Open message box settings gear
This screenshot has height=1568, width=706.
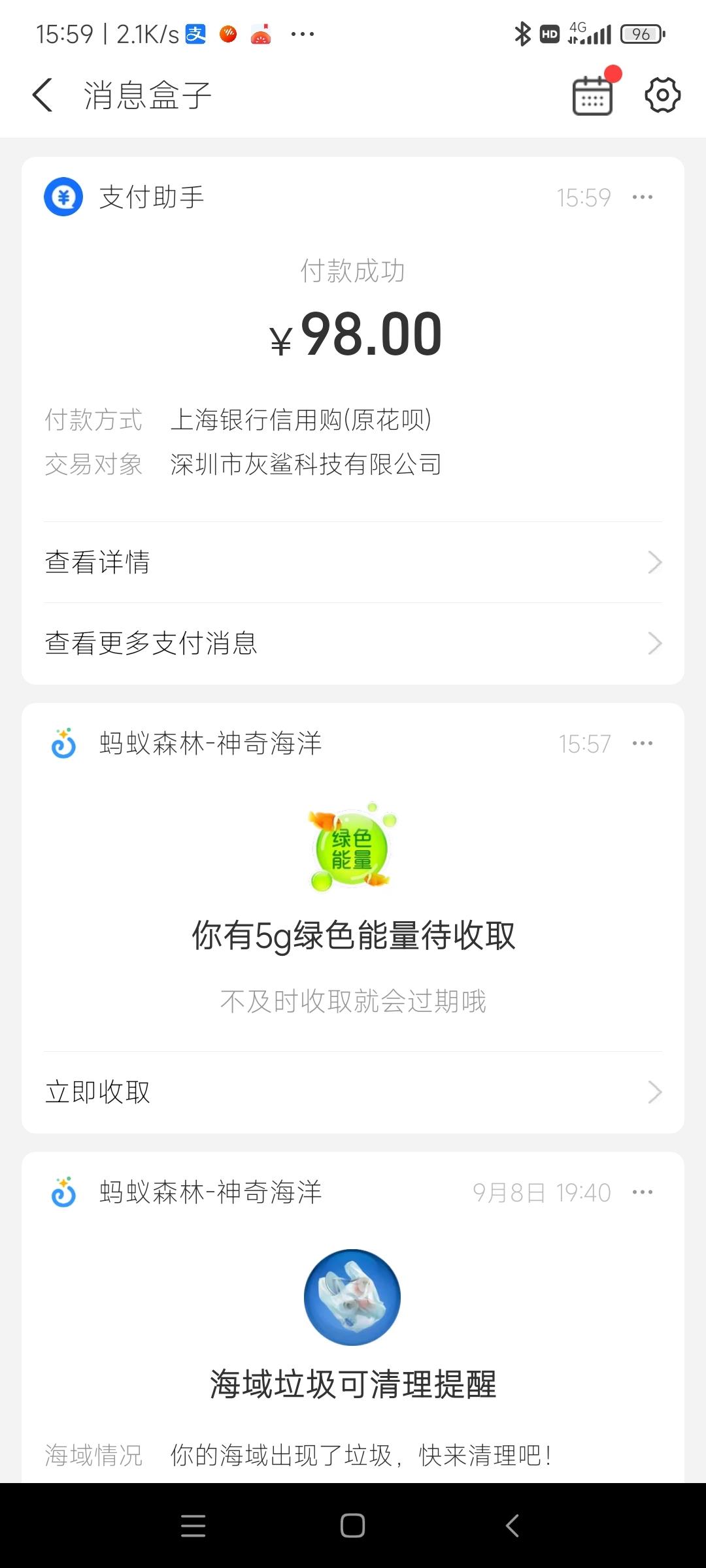click(662, 95)
